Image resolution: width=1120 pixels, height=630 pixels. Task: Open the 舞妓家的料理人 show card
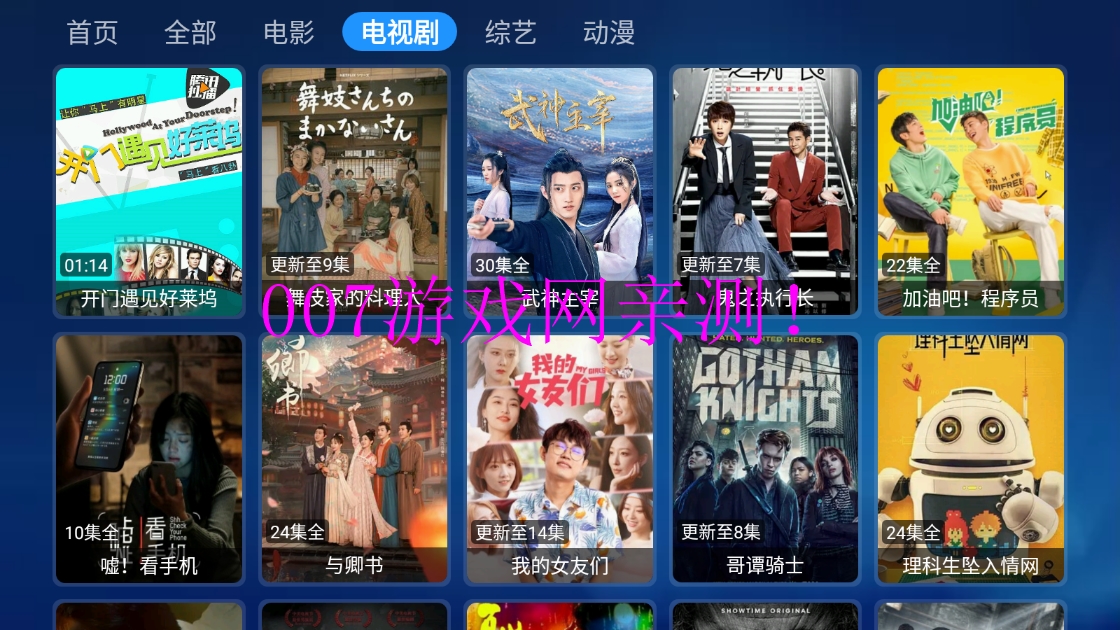(x=354, y=191)
